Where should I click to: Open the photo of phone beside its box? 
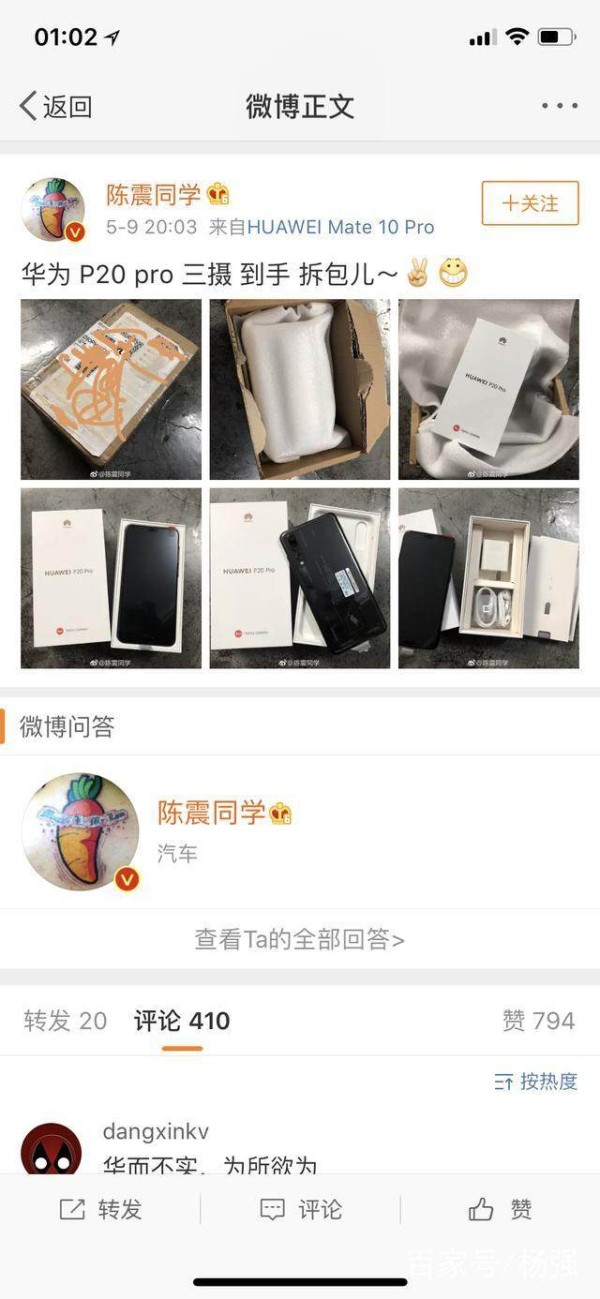click(111, 578)
